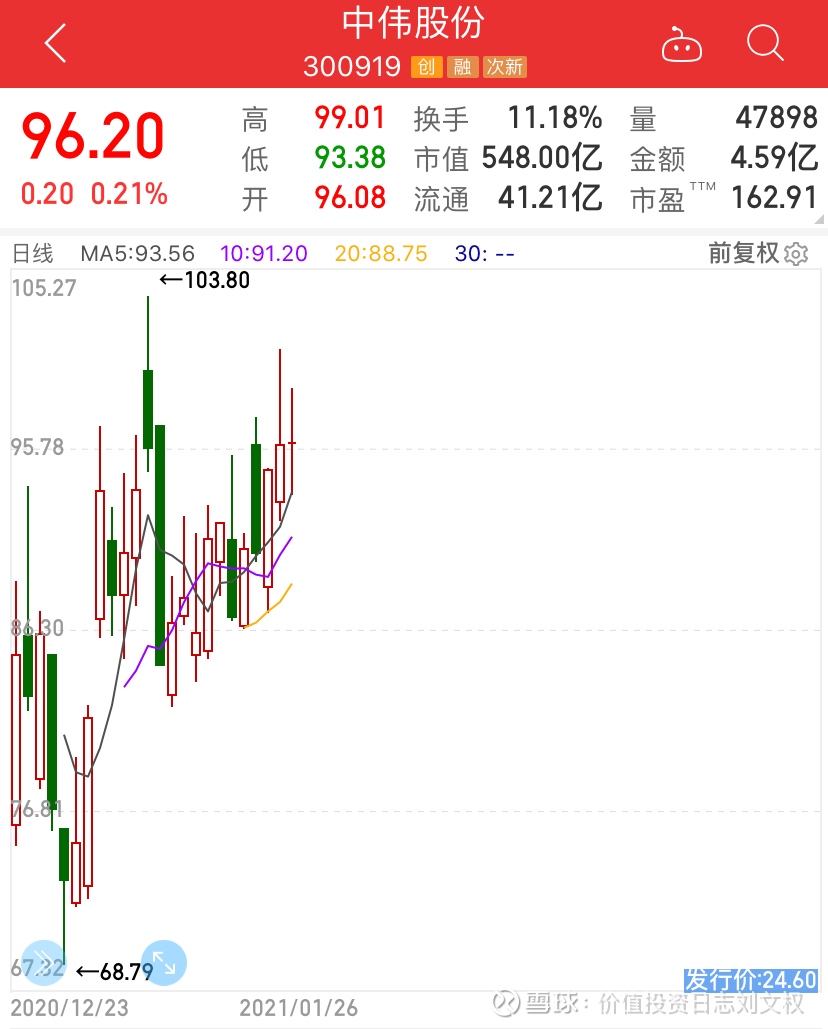Expand chart to fullscreen view
Image resolution: width=828 pixels, height=1029 pixels.
coord(164,963)
